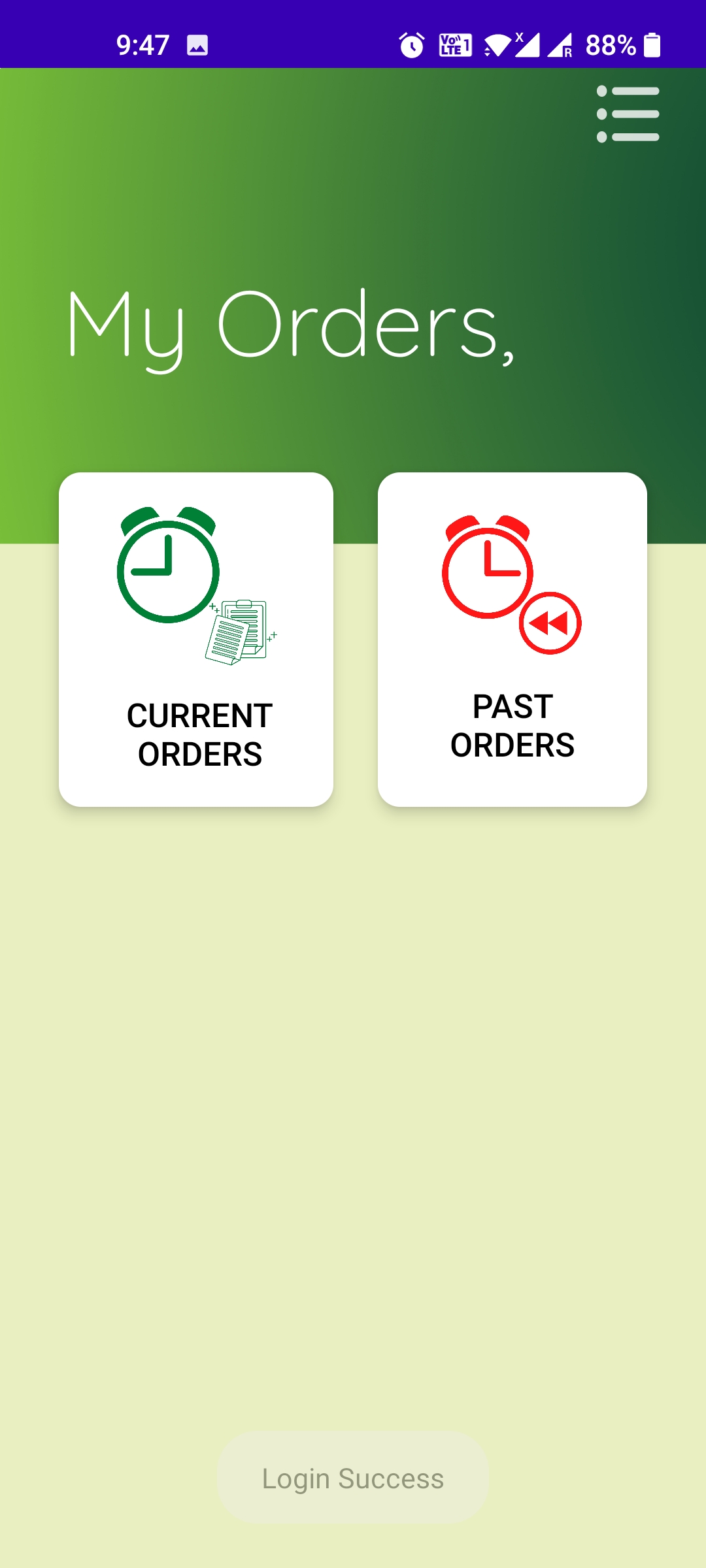
Task: Tap the Login Success toast message
Action: [x=352, y=1479]
